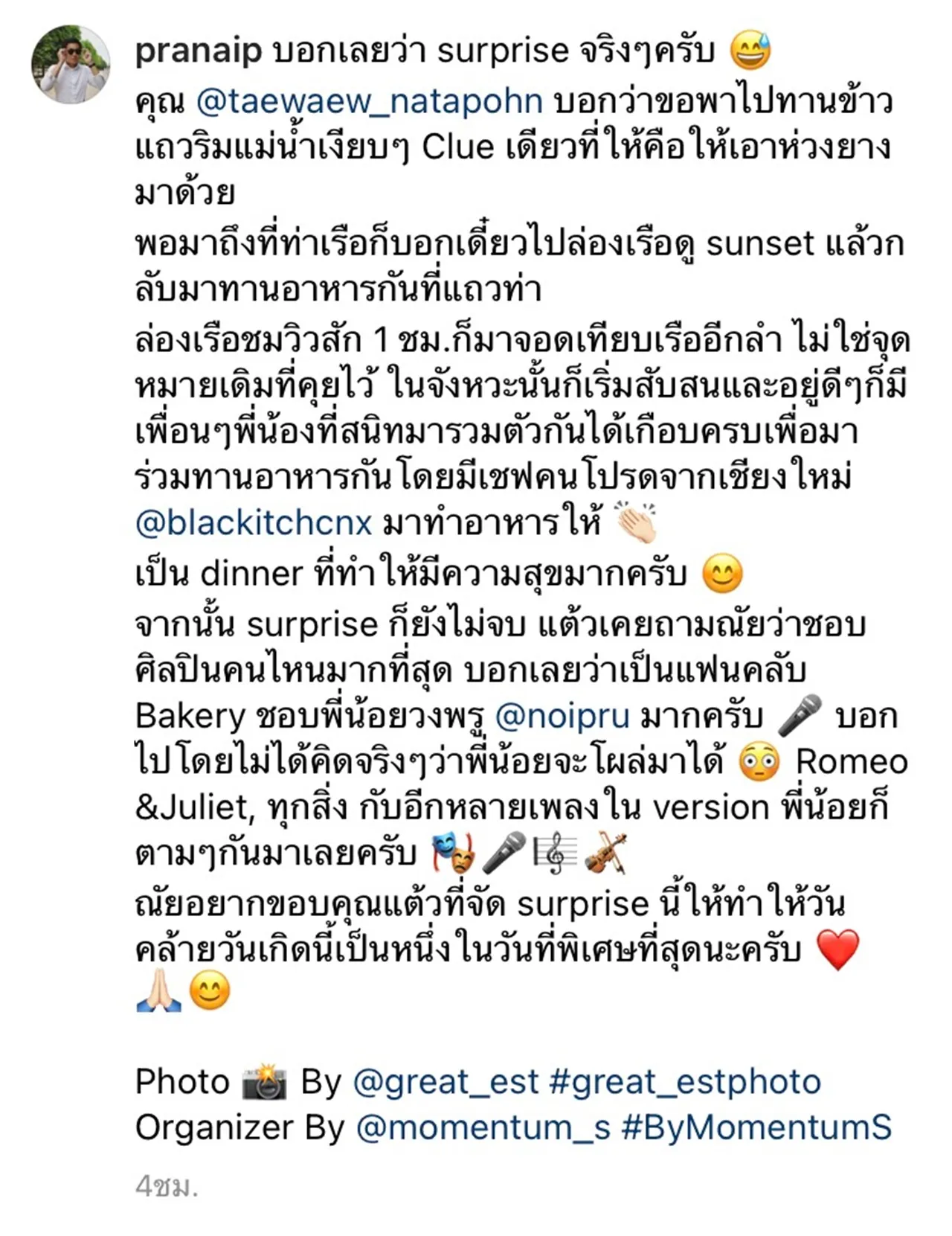The width and height of the screenshot is (952, 1236).
Task: Visit the @blackitchcnx profile link
Action: [254, 523]
